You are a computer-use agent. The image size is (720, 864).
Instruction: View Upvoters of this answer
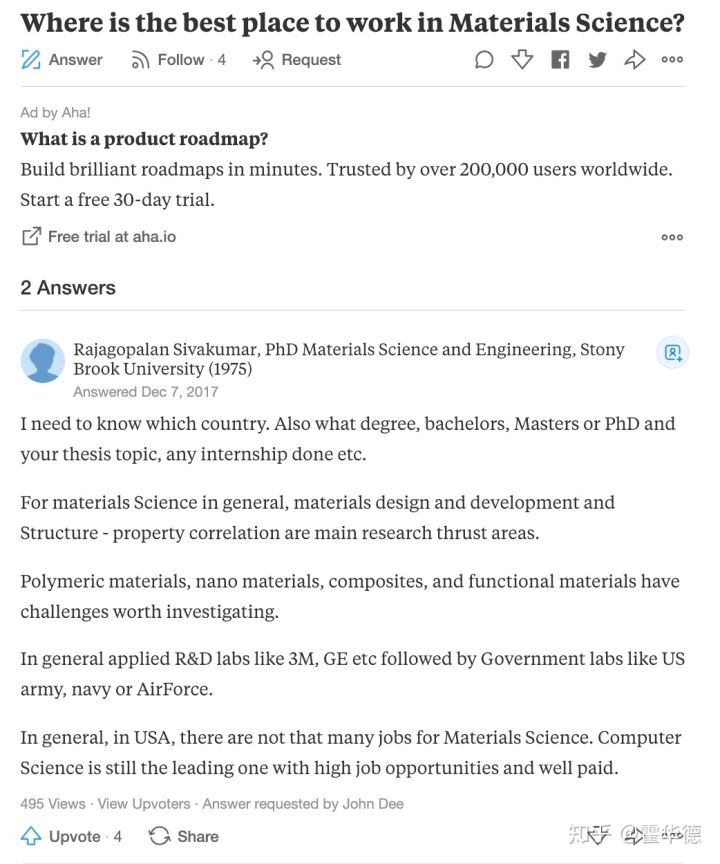(146, 803)
